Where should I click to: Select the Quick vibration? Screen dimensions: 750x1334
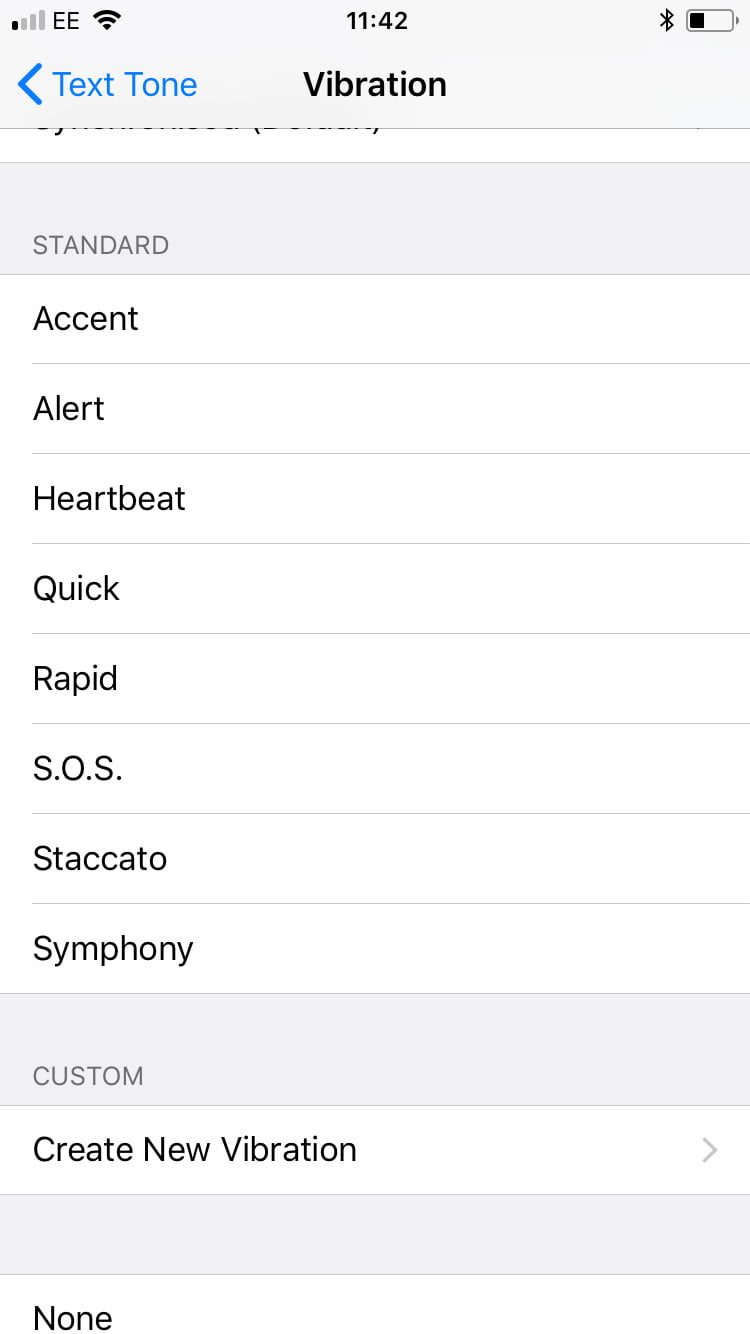[x=375, y=589]
